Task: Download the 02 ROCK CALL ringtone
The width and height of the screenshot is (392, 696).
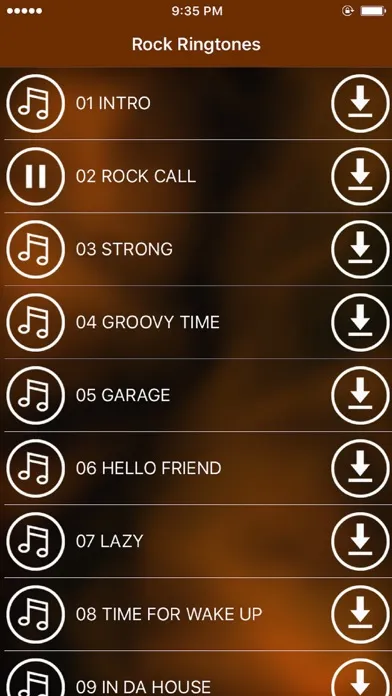Action: [x=360, y=177]
